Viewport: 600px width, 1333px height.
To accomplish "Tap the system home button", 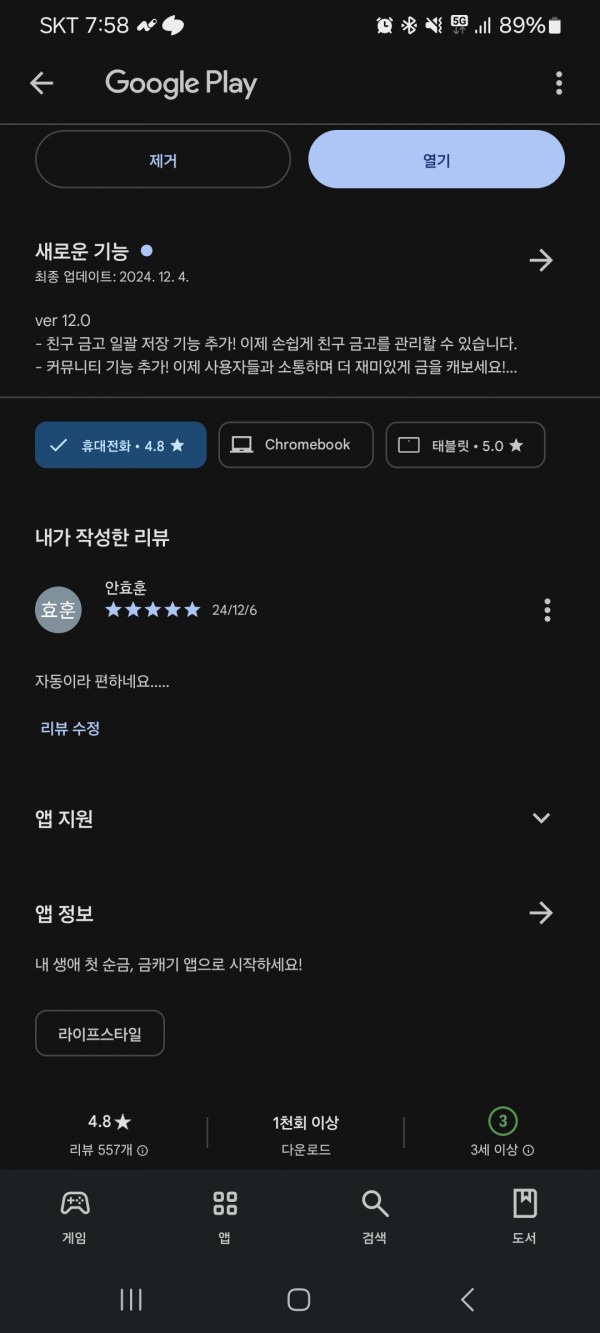I will coord(298,1299).
